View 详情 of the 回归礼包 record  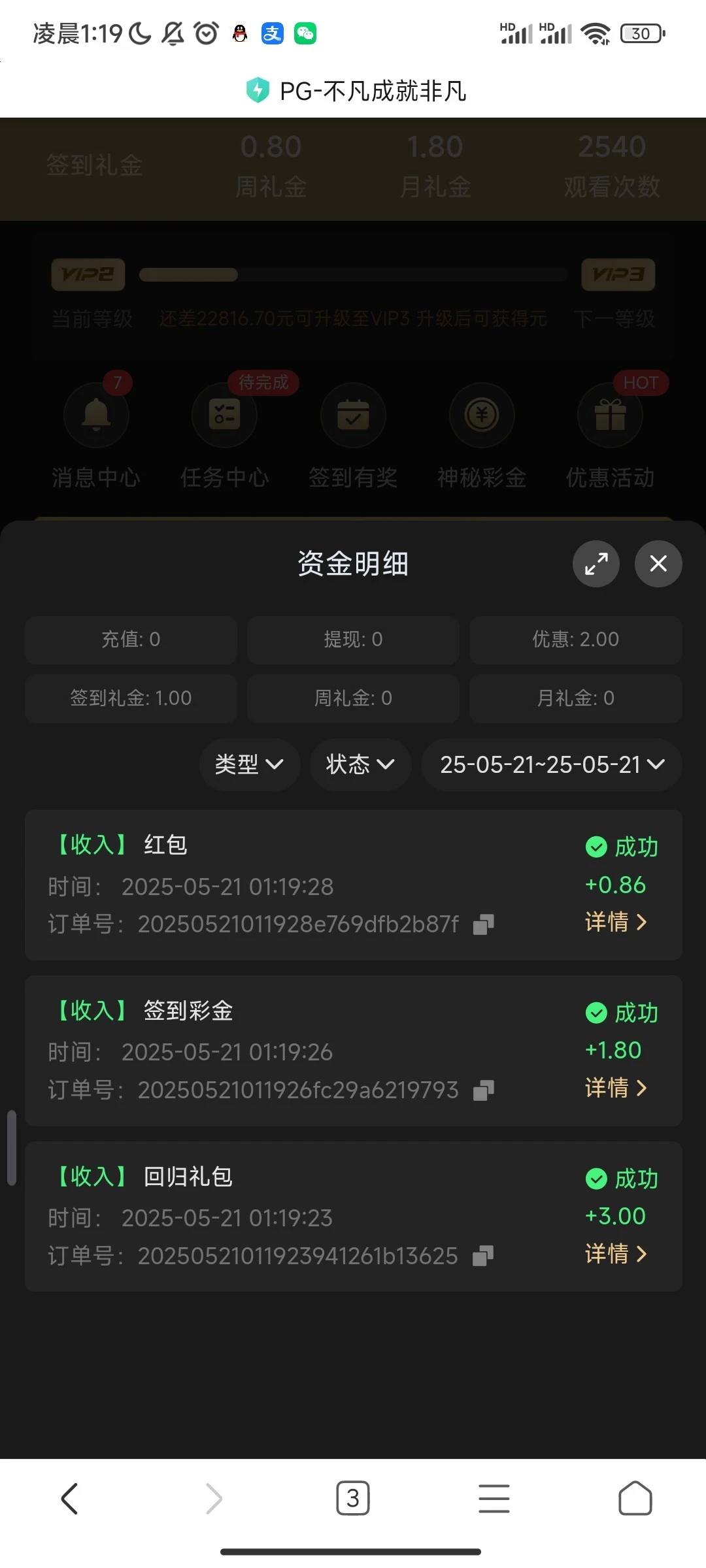click(615, 1254)
